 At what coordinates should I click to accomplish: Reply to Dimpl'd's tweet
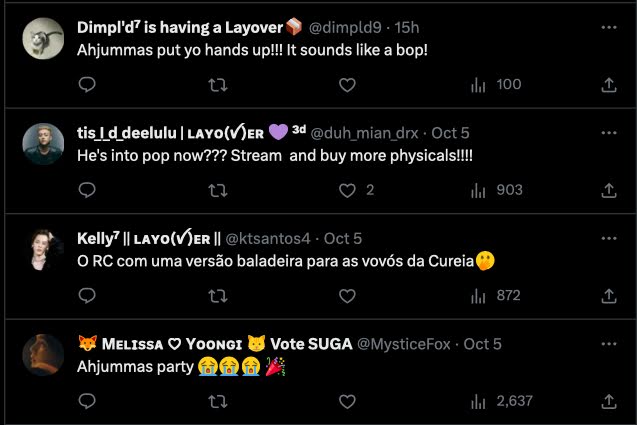click(x=87, y=85)
